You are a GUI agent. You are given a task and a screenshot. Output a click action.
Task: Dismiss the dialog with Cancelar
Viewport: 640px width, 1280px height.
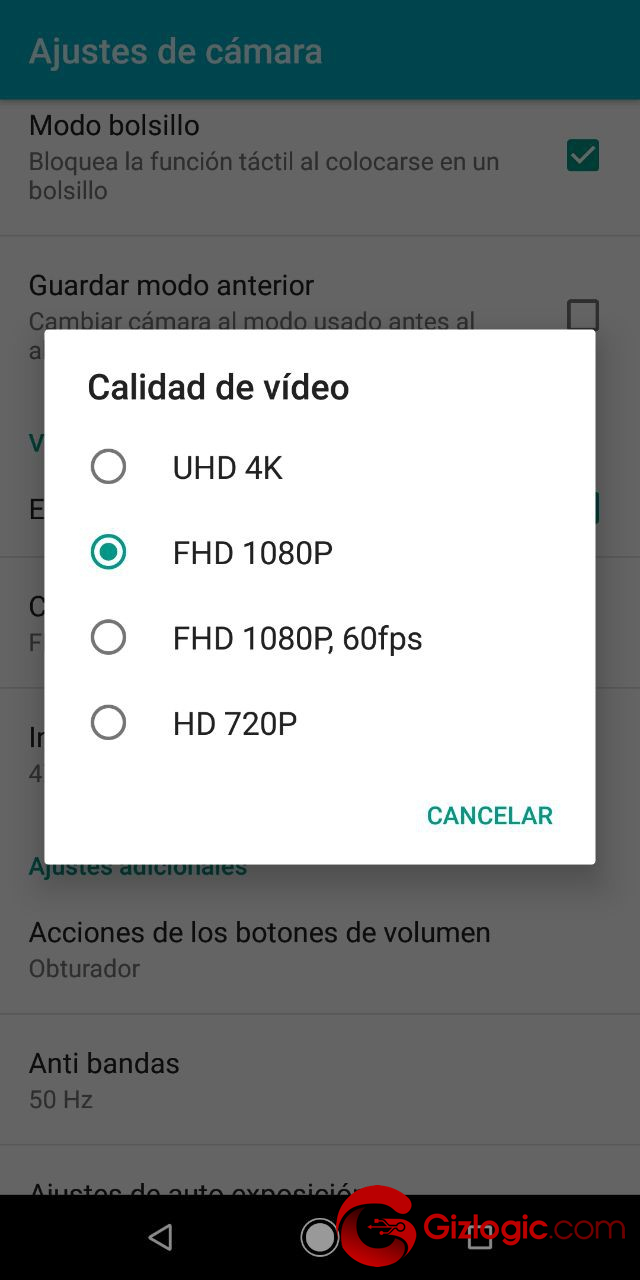489,816
